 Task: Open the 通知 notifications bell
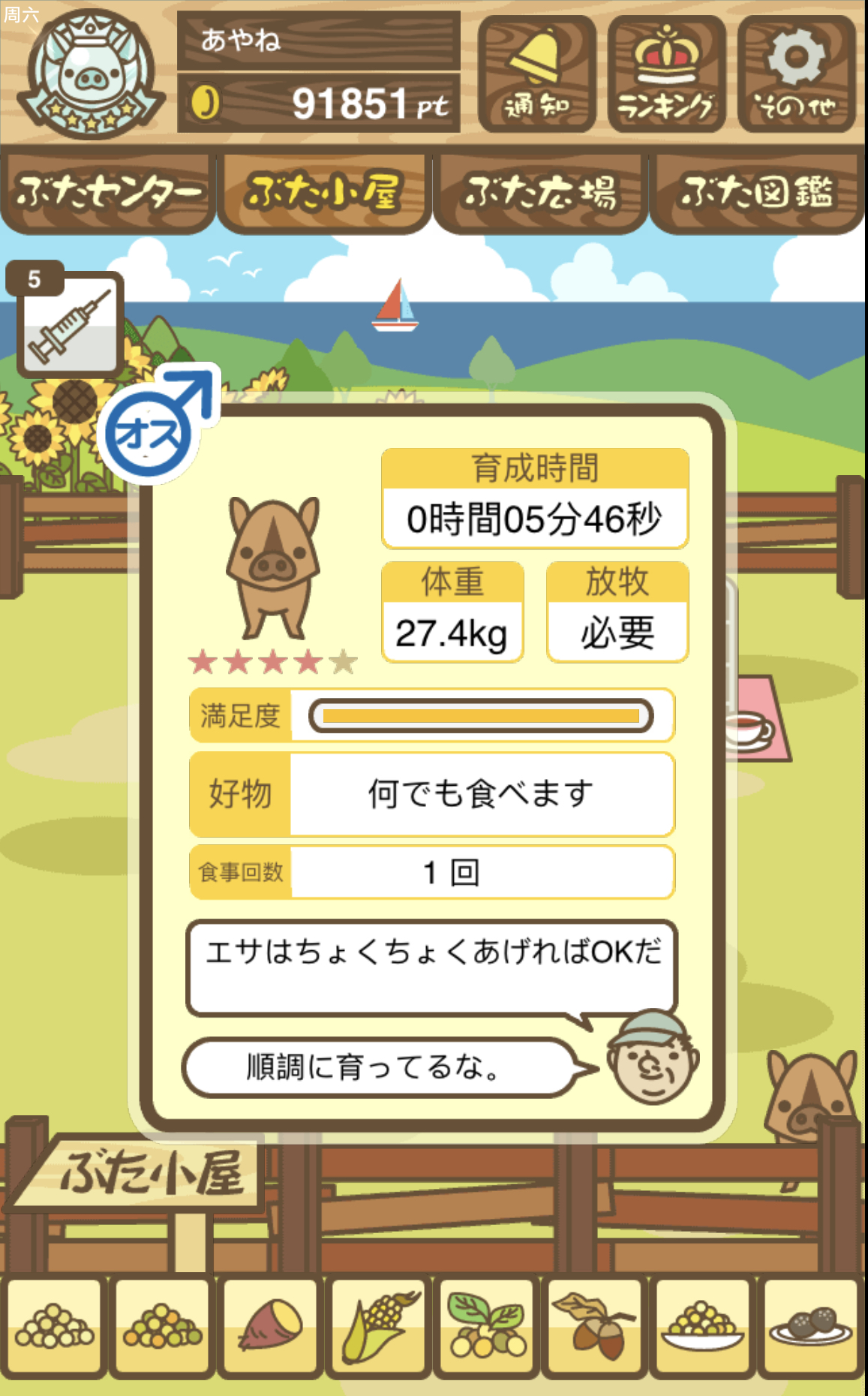pyautogui.click(x=536, y=74)
